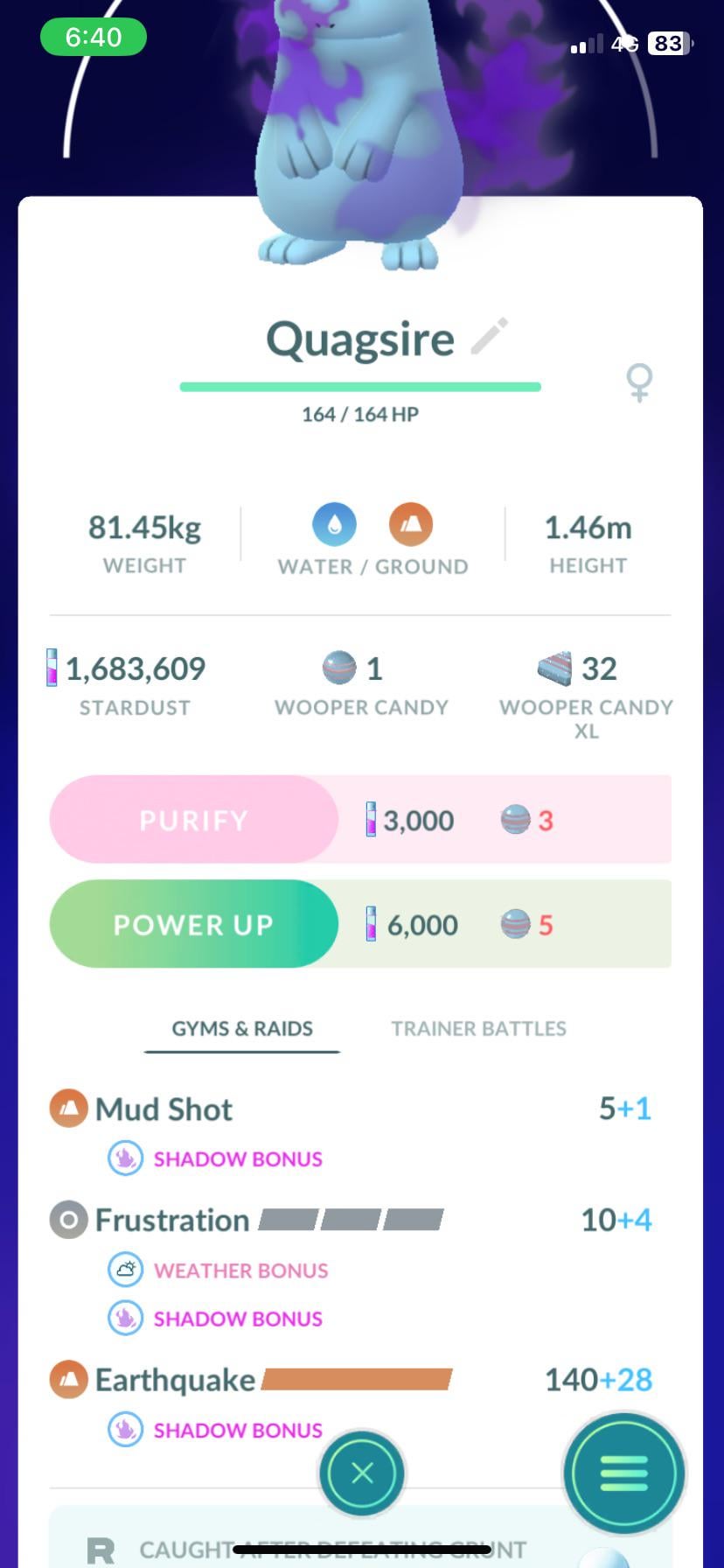Viewport: 724px width, 1568px height.
Task: Select the Gyms & Raids tab
Action: [242, 1028]
